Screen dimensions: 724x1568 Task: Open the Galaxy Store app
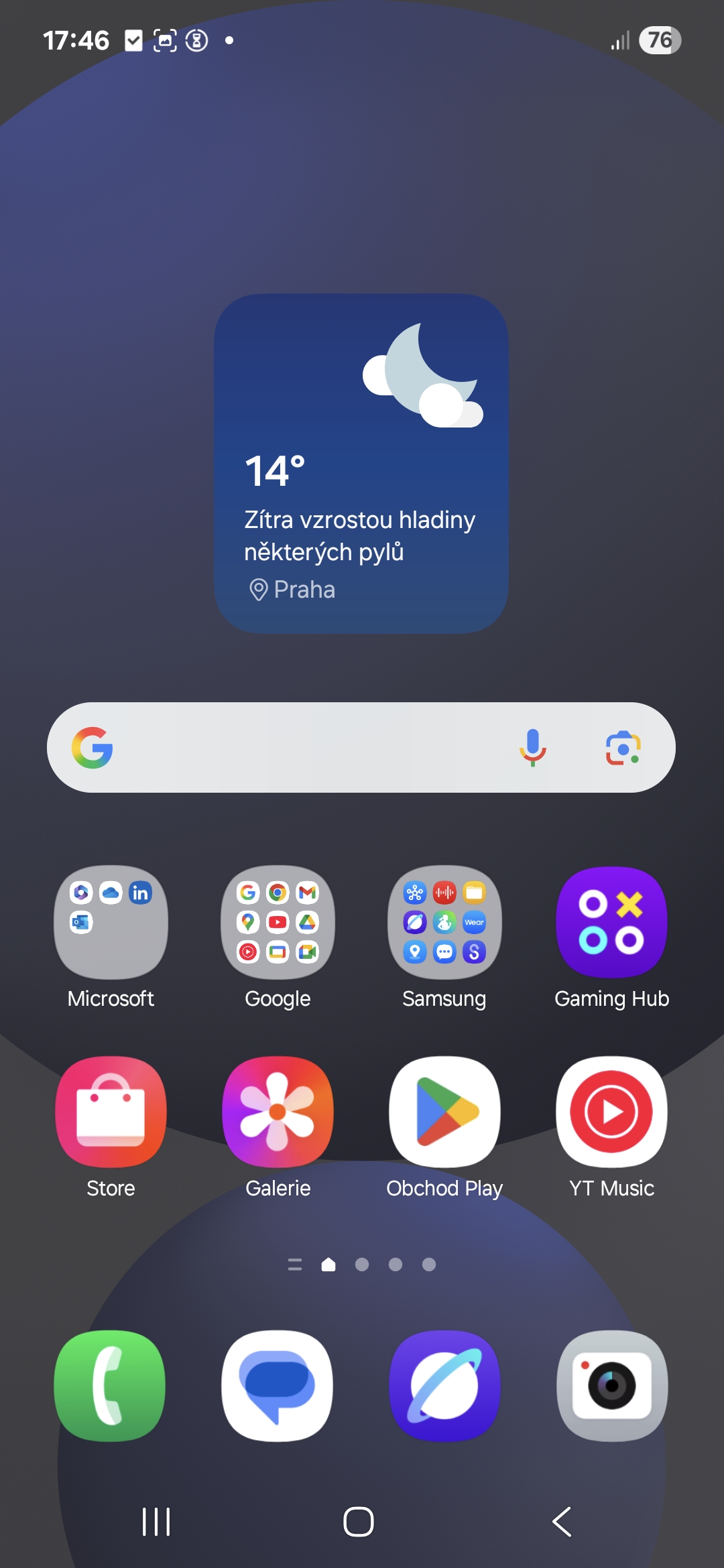click(111, 1112)
